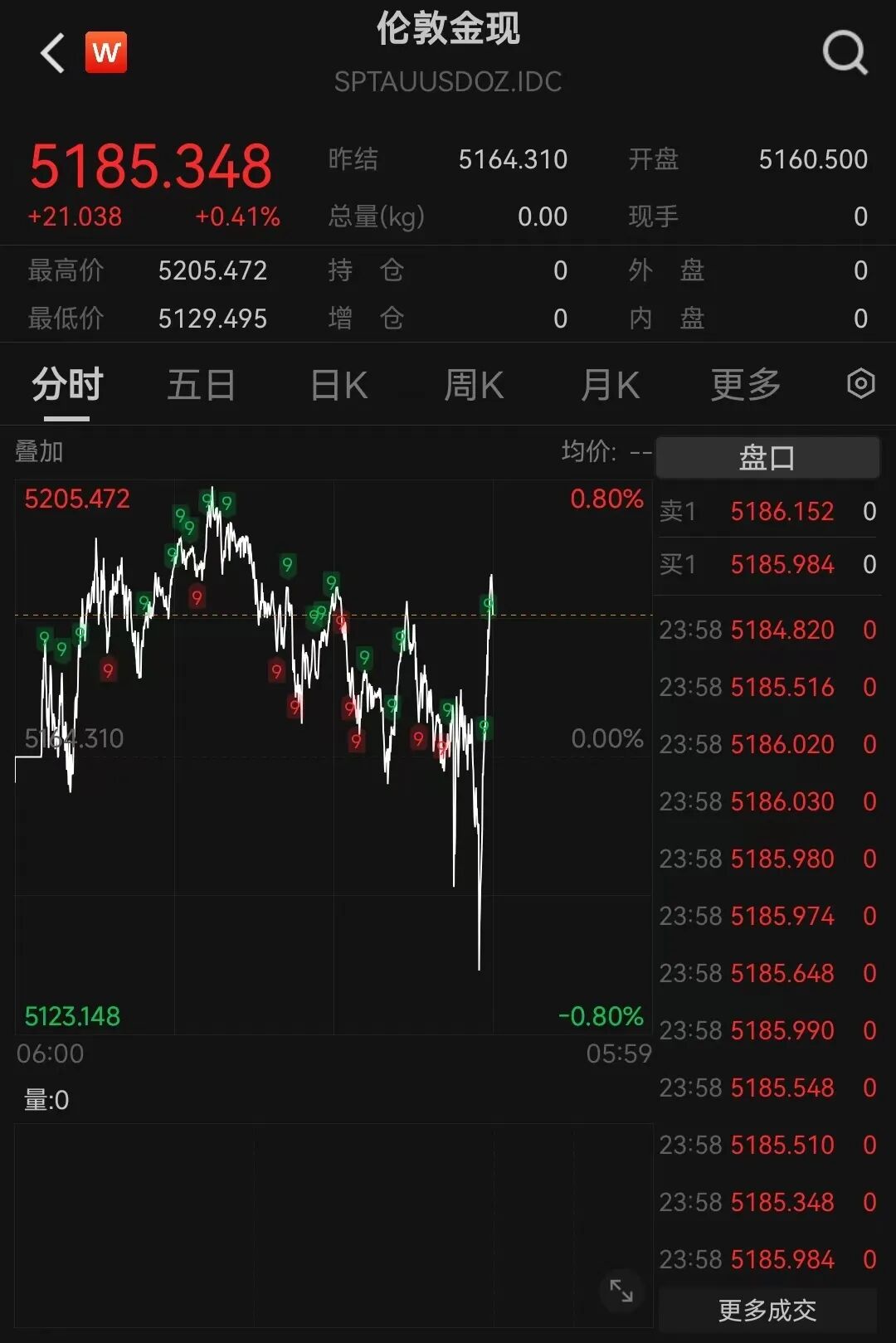
Task: Select the 月K chart tab
Action: (x=610, y=386)
